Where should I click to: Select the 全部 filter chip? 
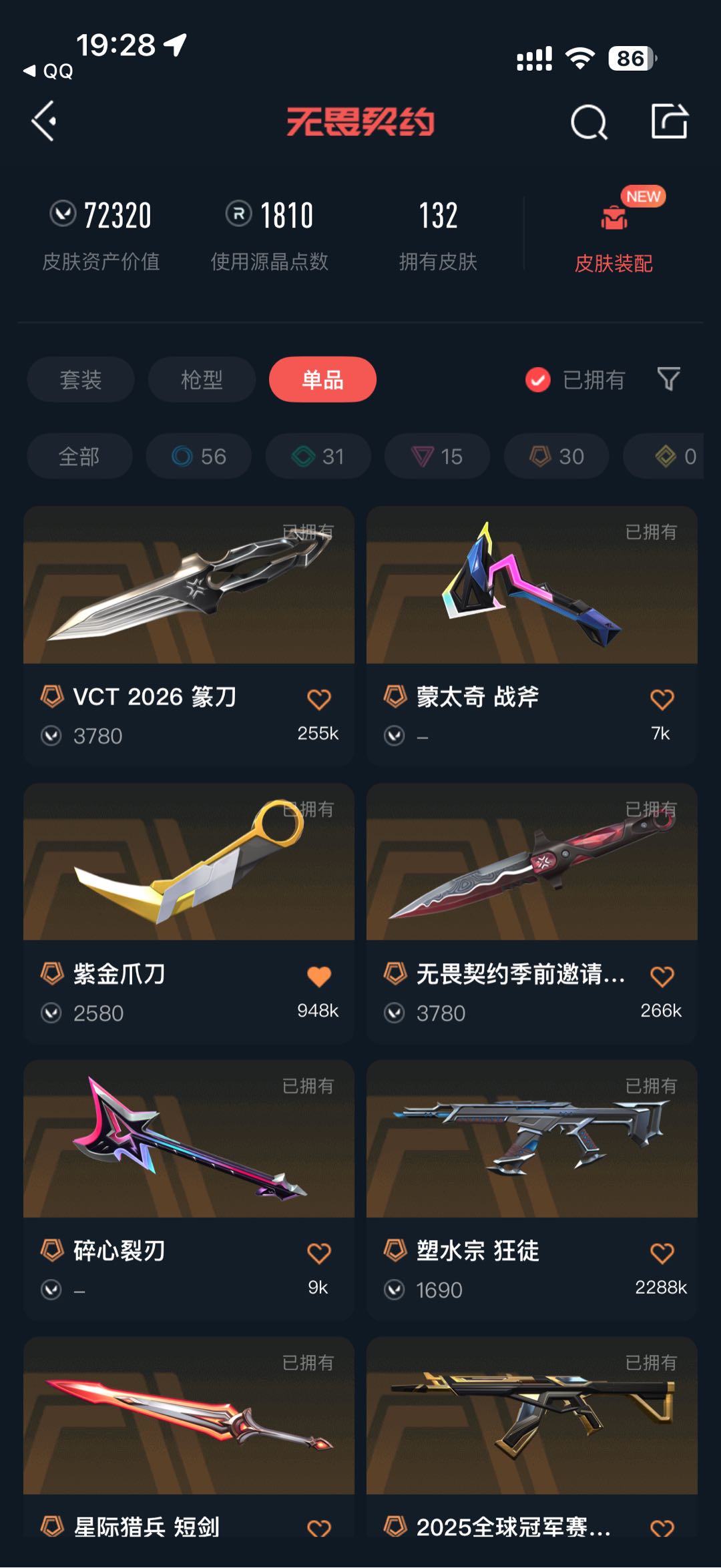click(79, 456)
